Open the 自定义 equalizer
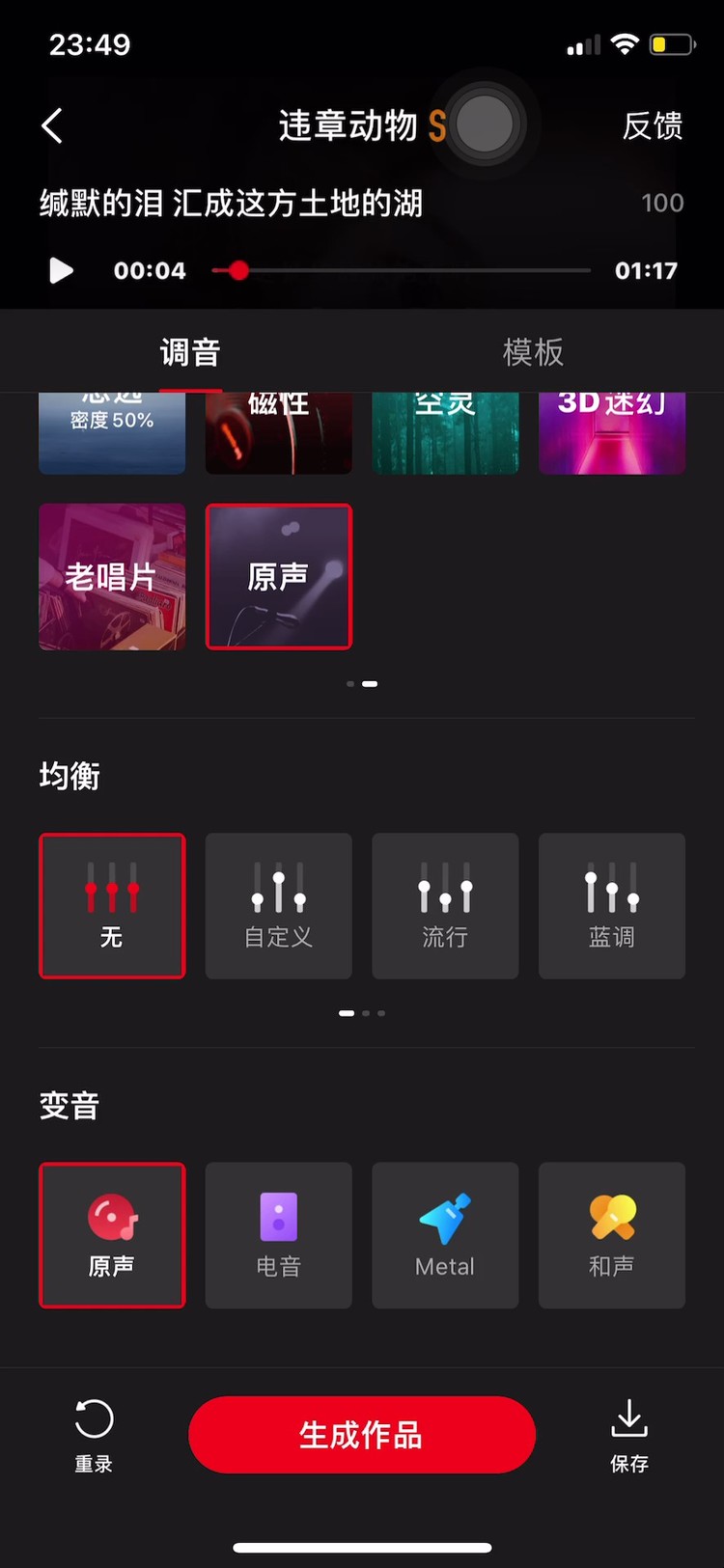Screen dimensions: 724x1568 [x=278, y=905]
